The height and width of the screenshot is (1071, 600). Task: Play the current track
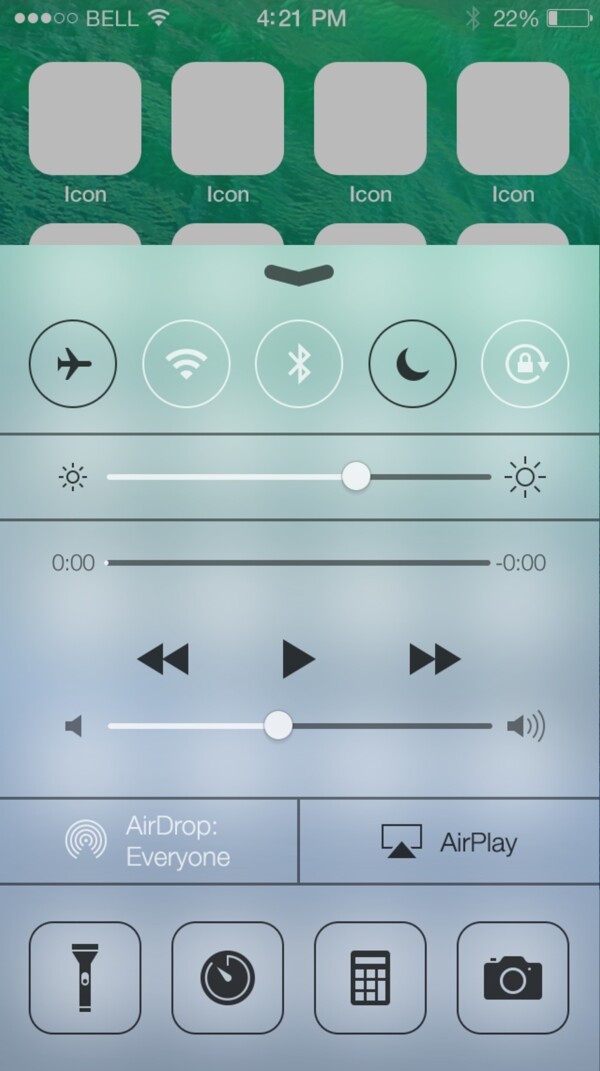point(298,659)
